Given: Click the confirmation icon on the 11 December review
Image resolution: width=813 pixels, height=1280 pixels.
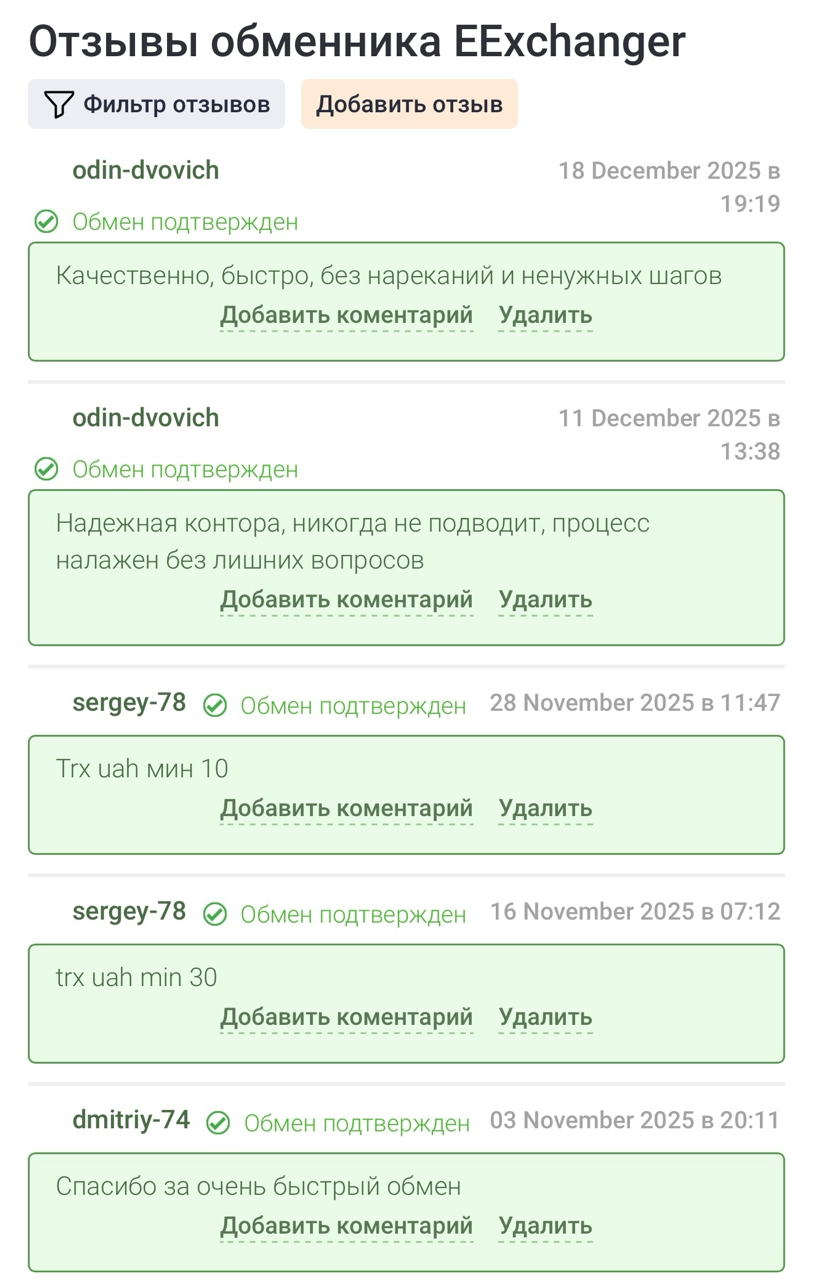Looking at the screenshot, I should [46, 469].
